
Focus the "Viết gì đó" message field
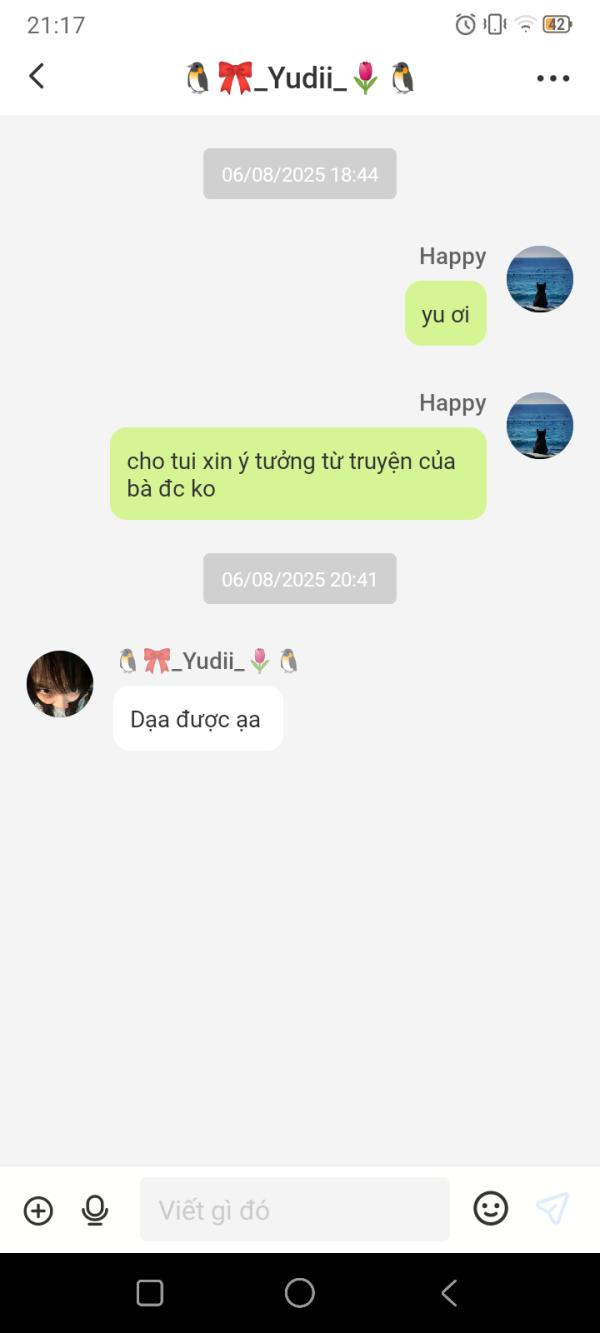click(x=295, y=1210)
